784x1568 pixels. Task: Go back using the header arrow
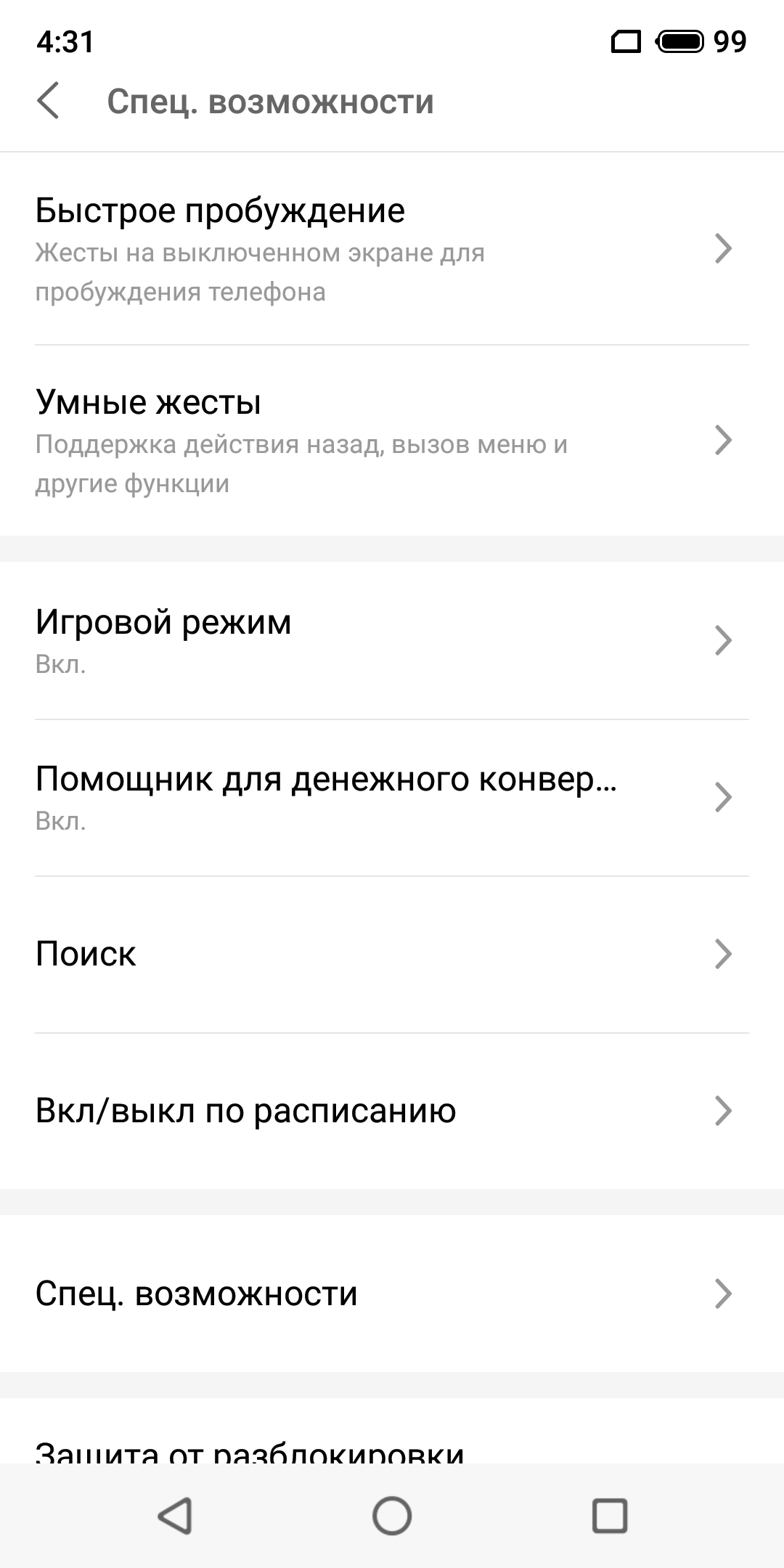coord(48,101)
